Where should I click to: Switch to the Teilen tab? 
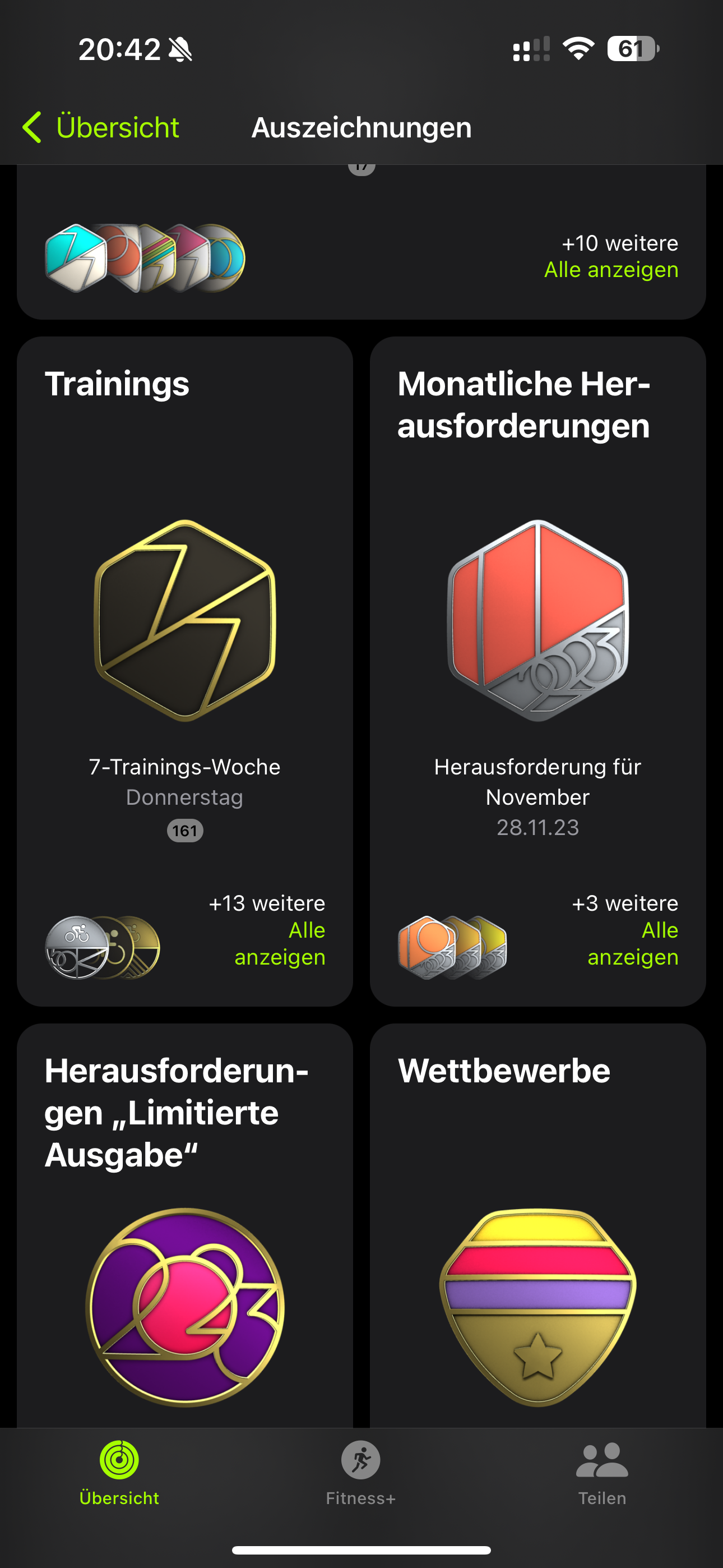601,1472
